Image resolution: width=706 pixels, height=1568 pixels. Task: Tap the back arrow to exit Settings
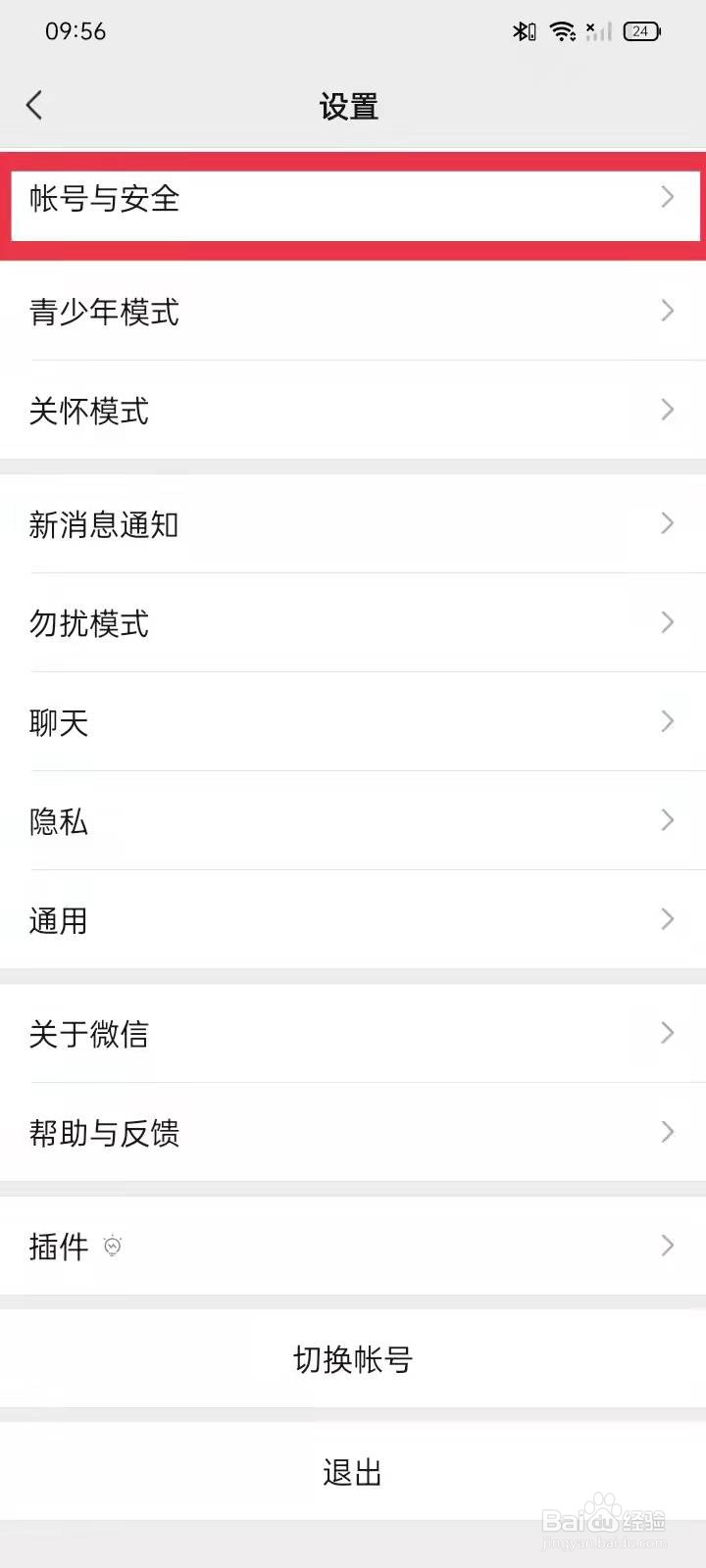pyautogui.click(x=35, y=104)
